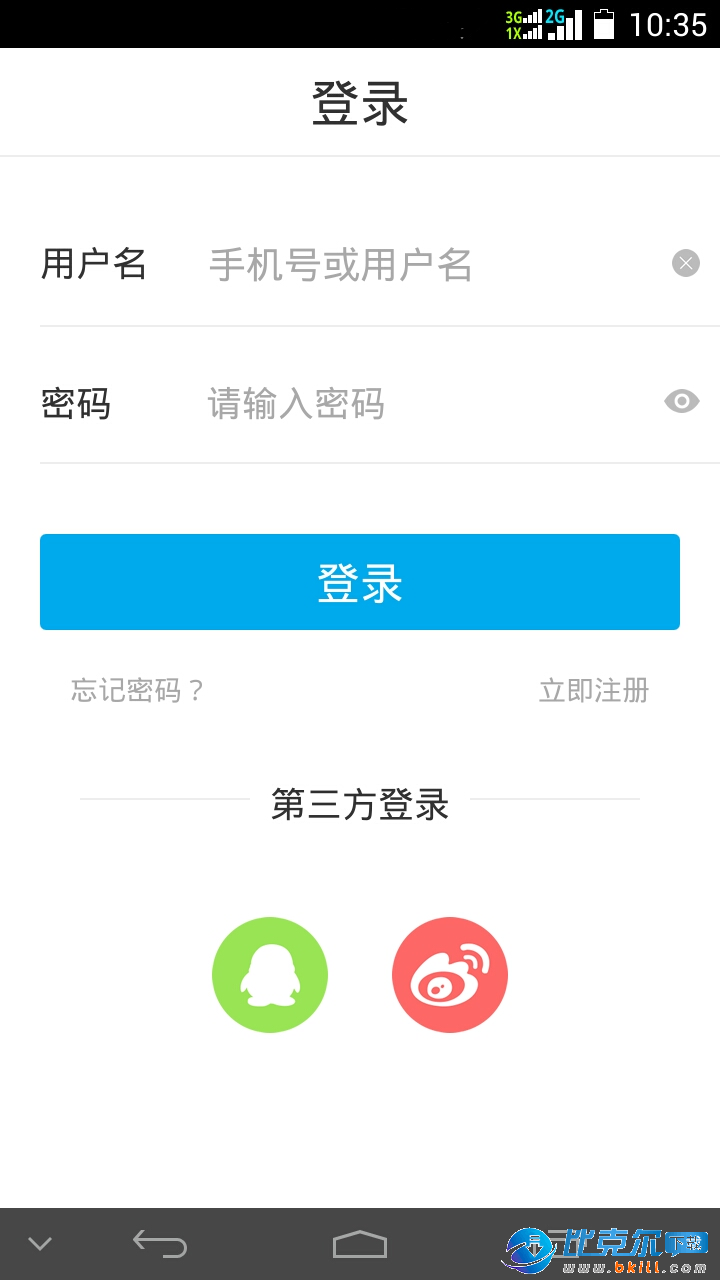
Task: Clear the username field
Action: click(685, 264)
